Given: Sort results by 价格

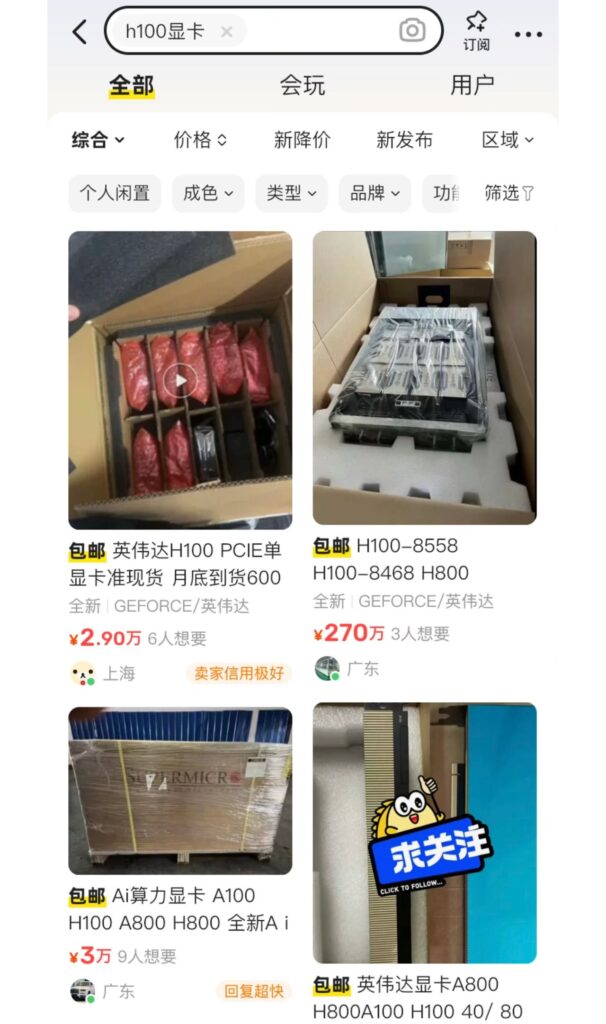Looking at the screenshot, I should [x=200, y=140].
